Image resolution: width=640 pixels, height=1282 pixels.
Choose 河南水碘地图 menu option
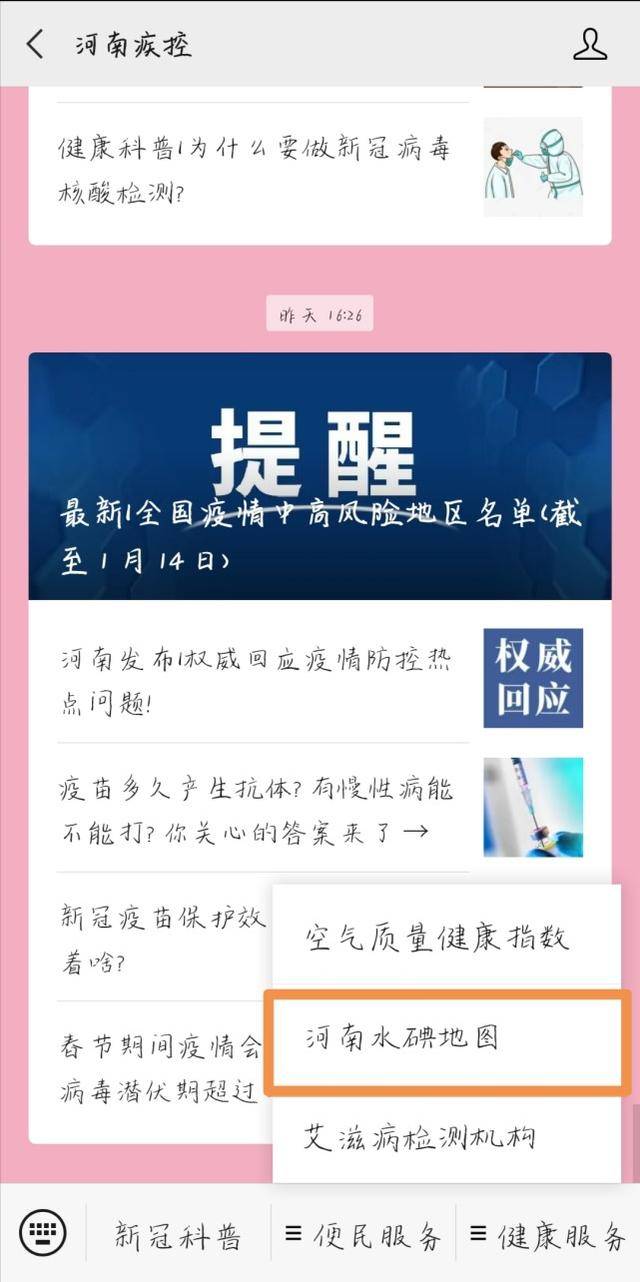(447, 1038)
